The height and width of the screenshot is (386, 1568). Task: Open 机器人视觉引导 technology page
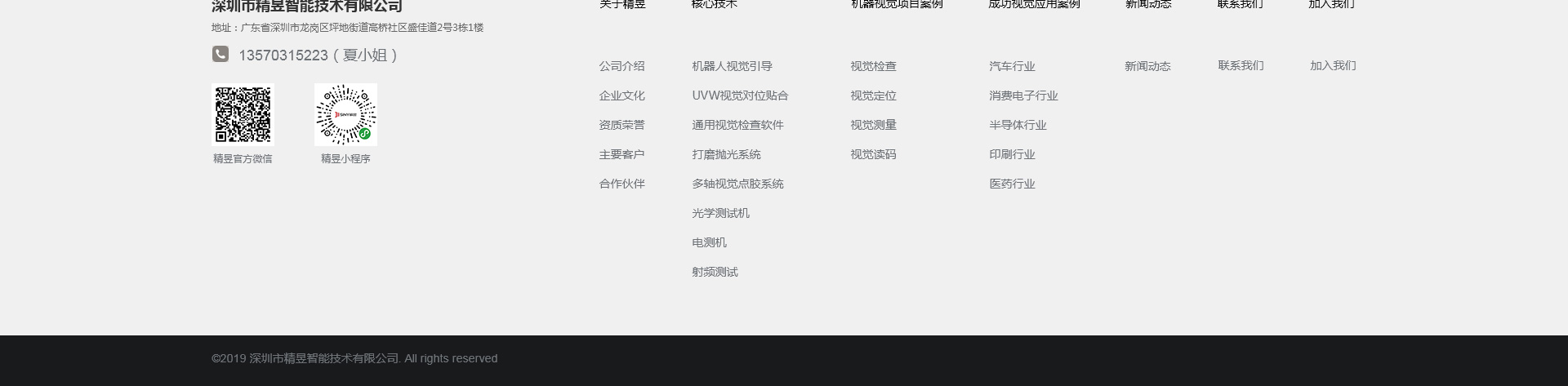click(732, 66)
